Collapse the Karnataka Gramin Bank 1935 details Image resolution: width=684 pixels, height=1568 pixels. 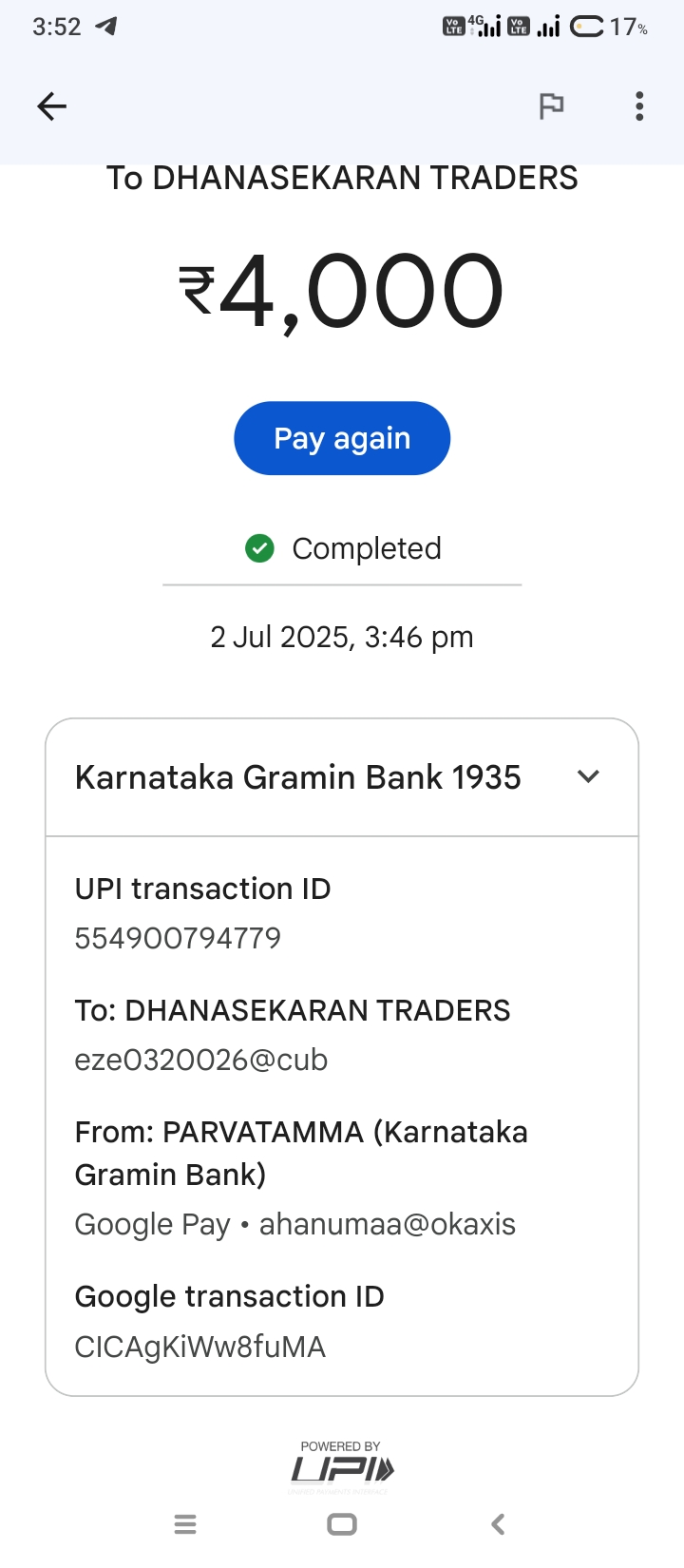coord(588,776)
